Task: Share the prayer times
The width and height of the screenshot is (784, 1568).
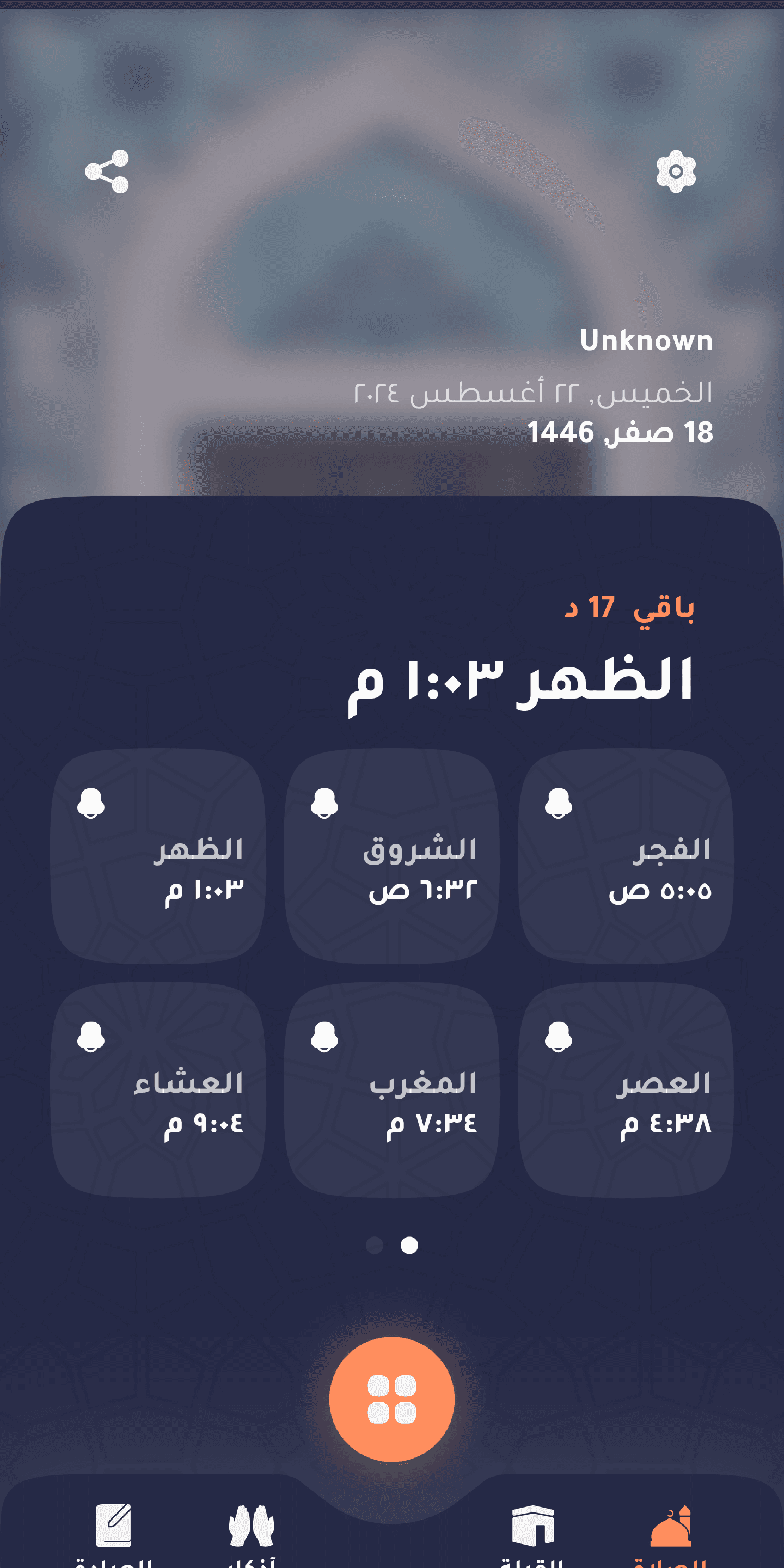Action: 107,171
